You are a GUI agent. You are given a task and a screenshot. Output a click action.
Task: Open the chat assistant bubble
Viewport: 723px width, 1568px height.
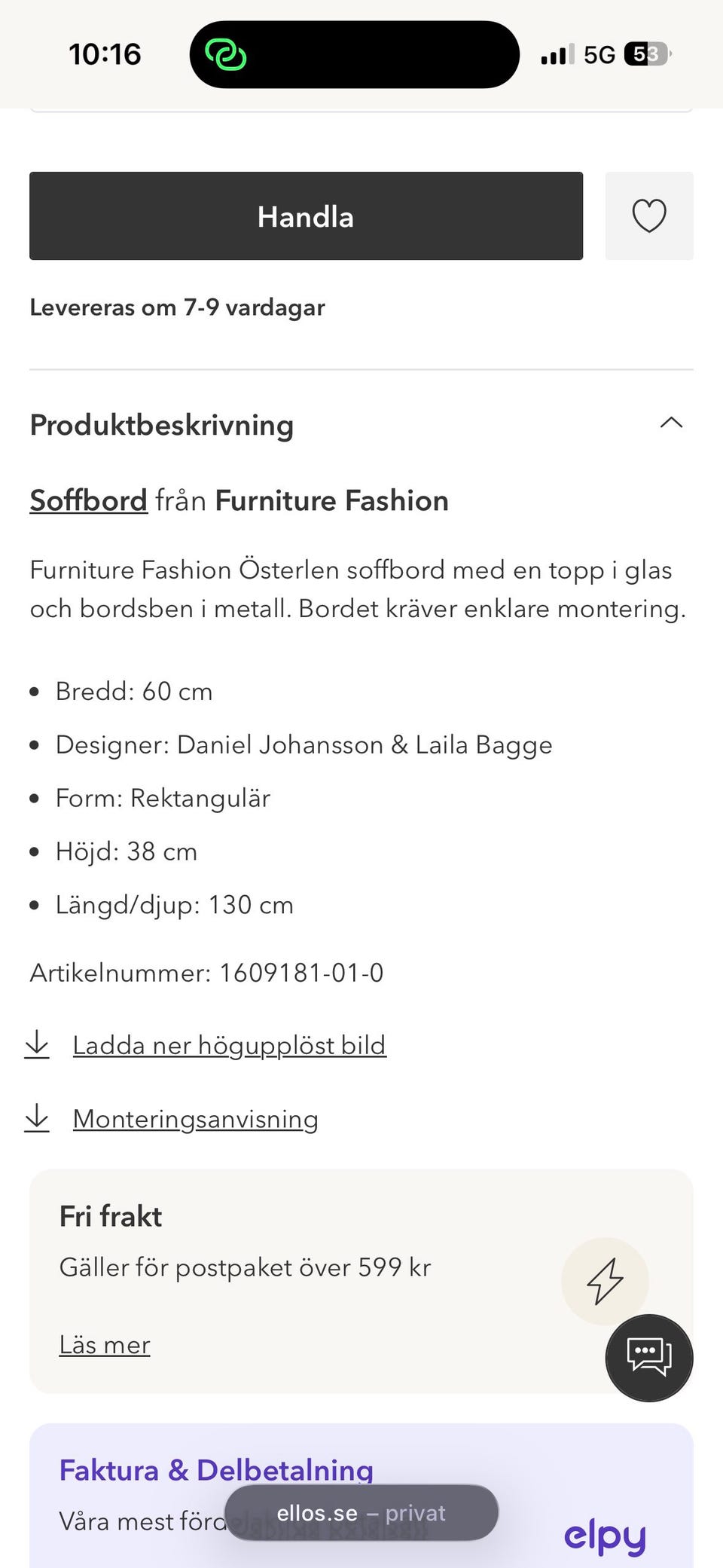pos(649,1358)
